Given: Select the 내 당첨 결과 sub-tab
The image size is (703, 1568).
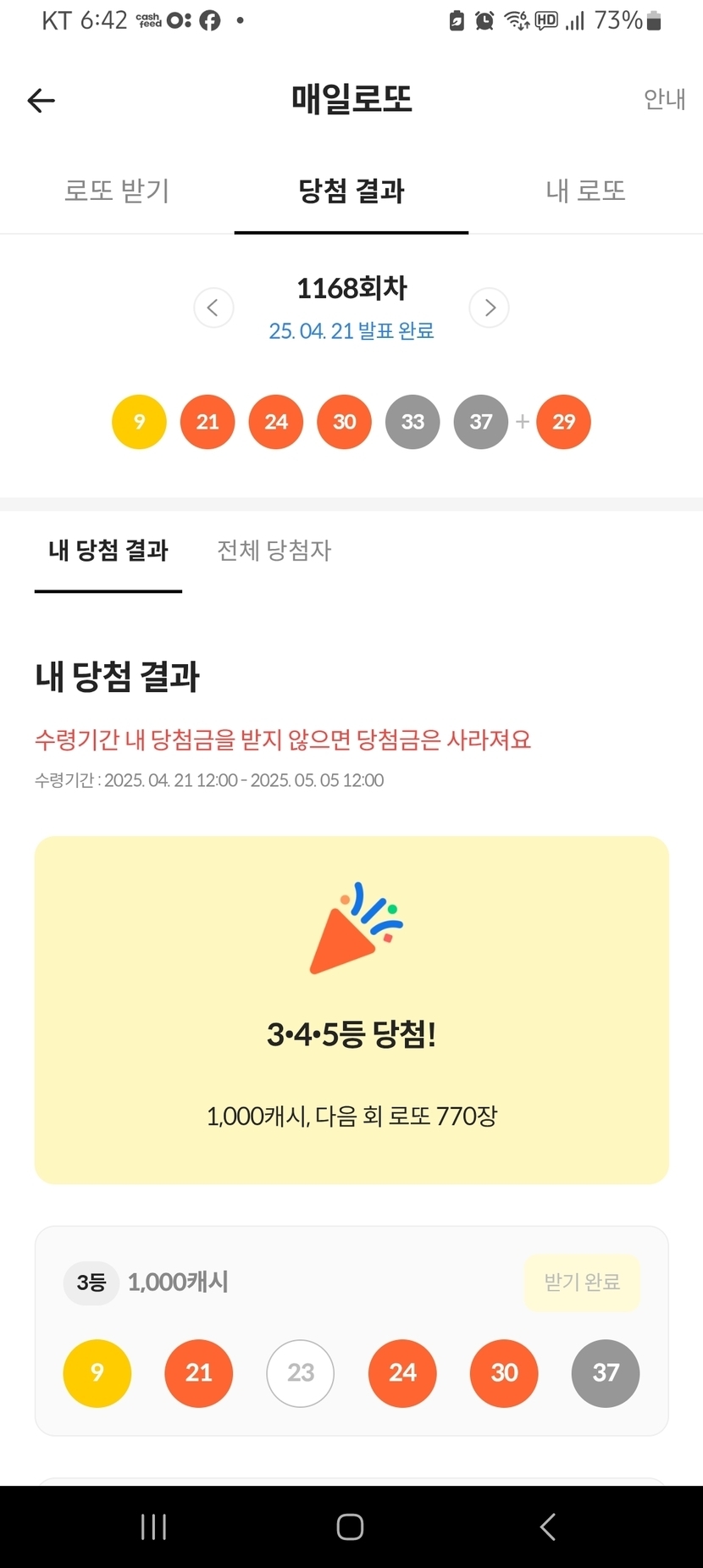Looking at the screenshot, I should tap(108, 551).
